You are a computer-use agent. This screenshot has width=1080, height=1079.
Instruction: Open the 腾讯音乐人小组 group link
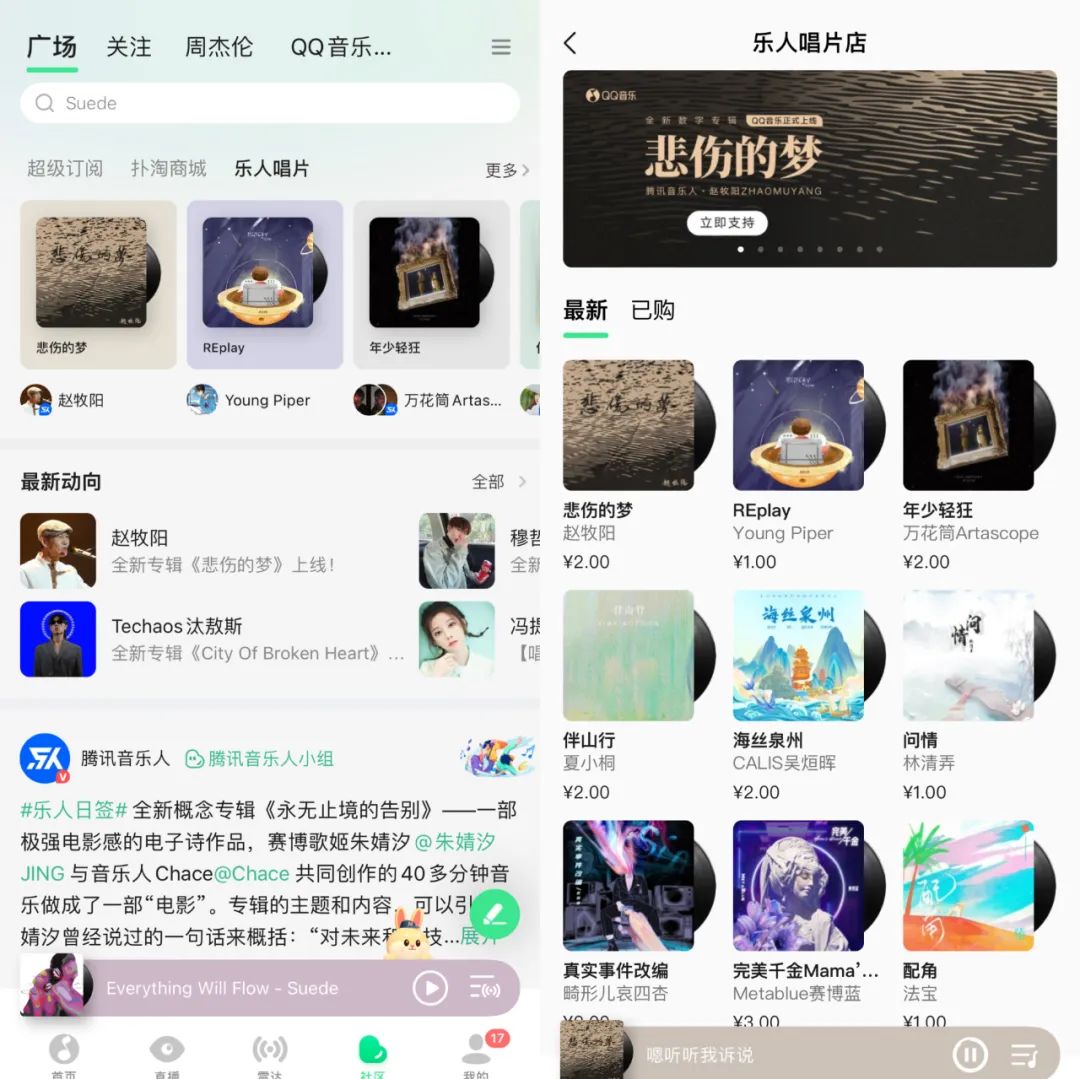coord(260,759)
